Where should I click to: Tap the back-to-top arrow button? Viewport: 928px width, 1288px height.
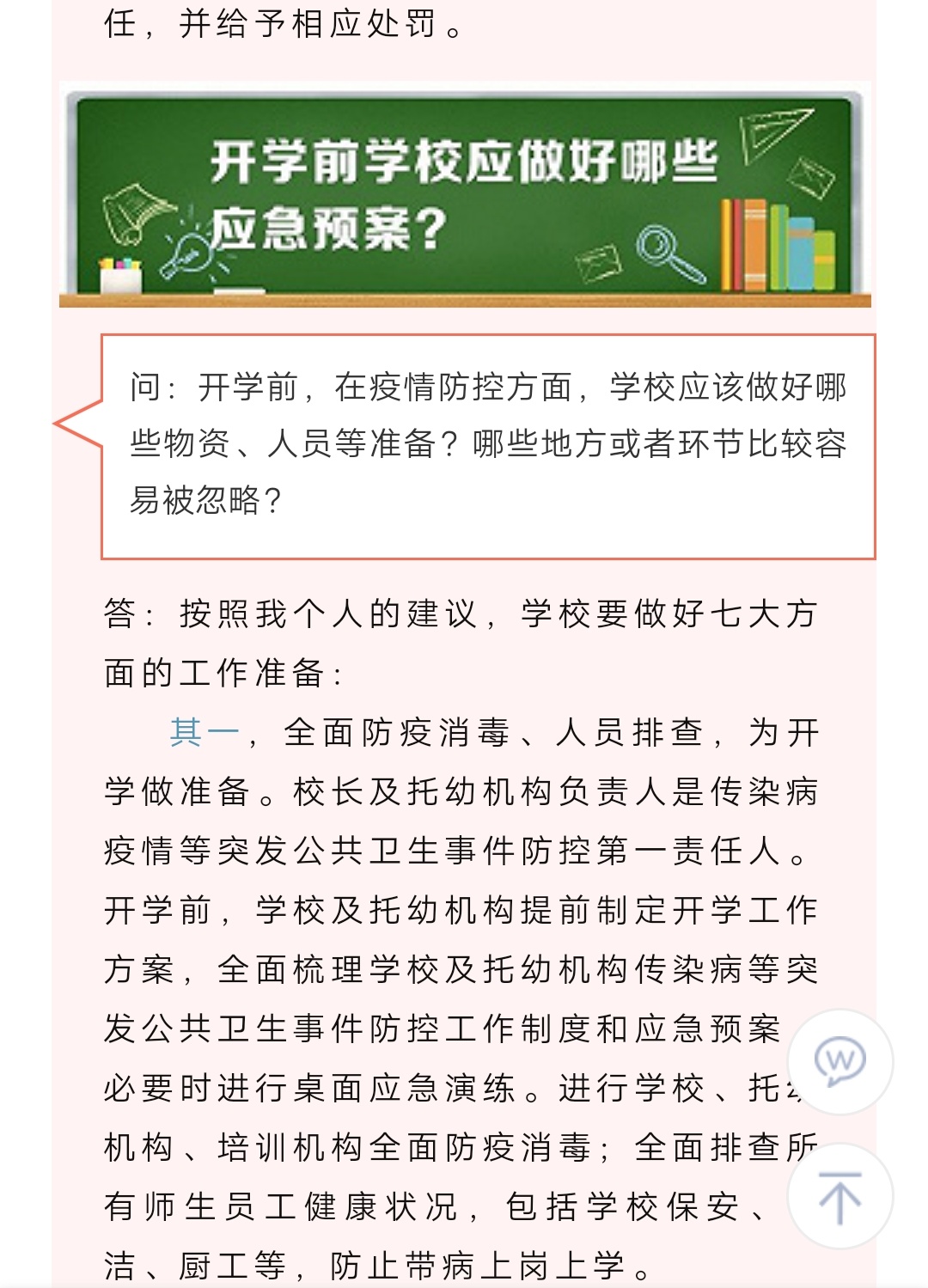pyautogui.click(x=839, y=1196)
